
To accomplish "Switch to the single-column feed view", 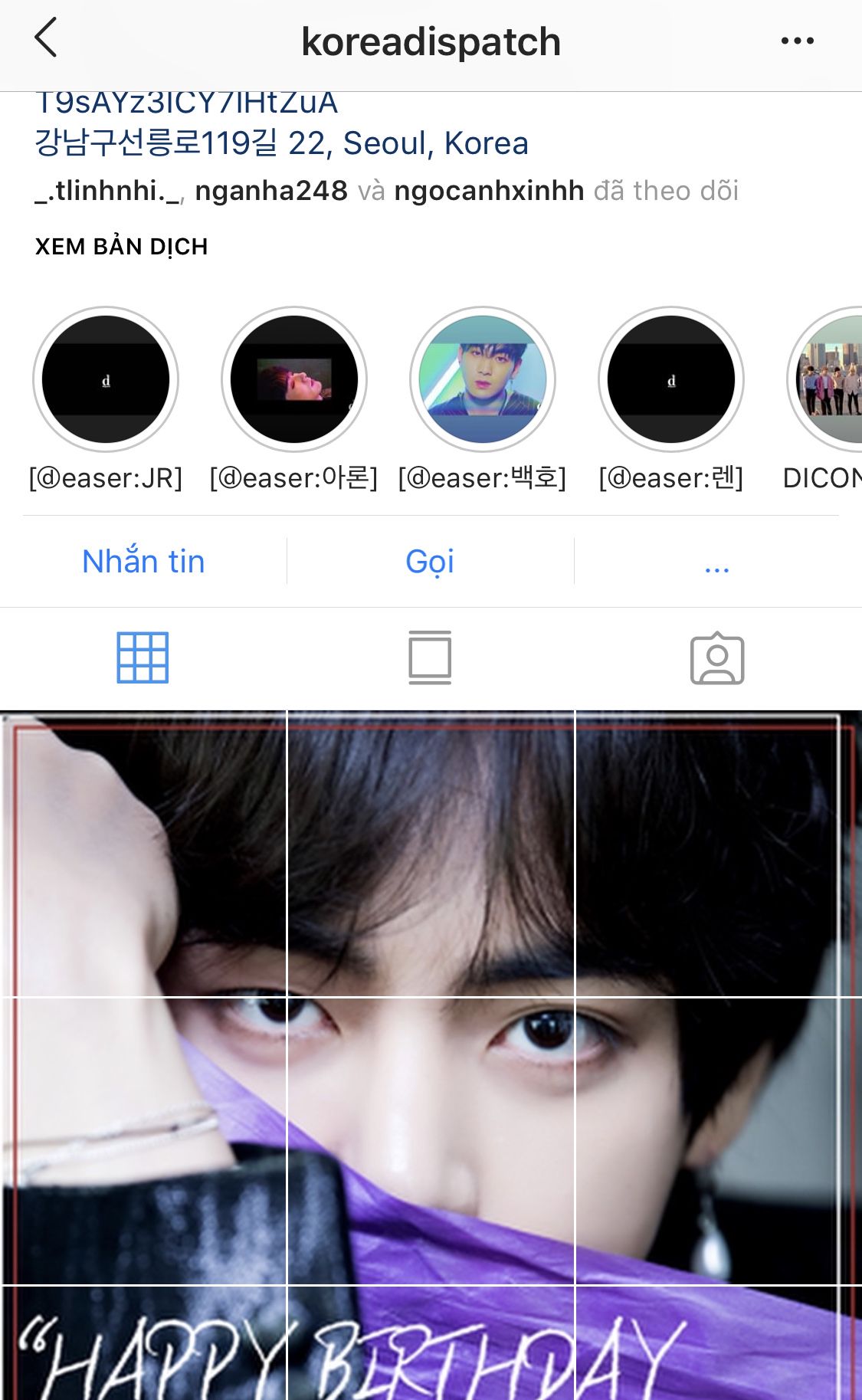I will click(430, 657).
